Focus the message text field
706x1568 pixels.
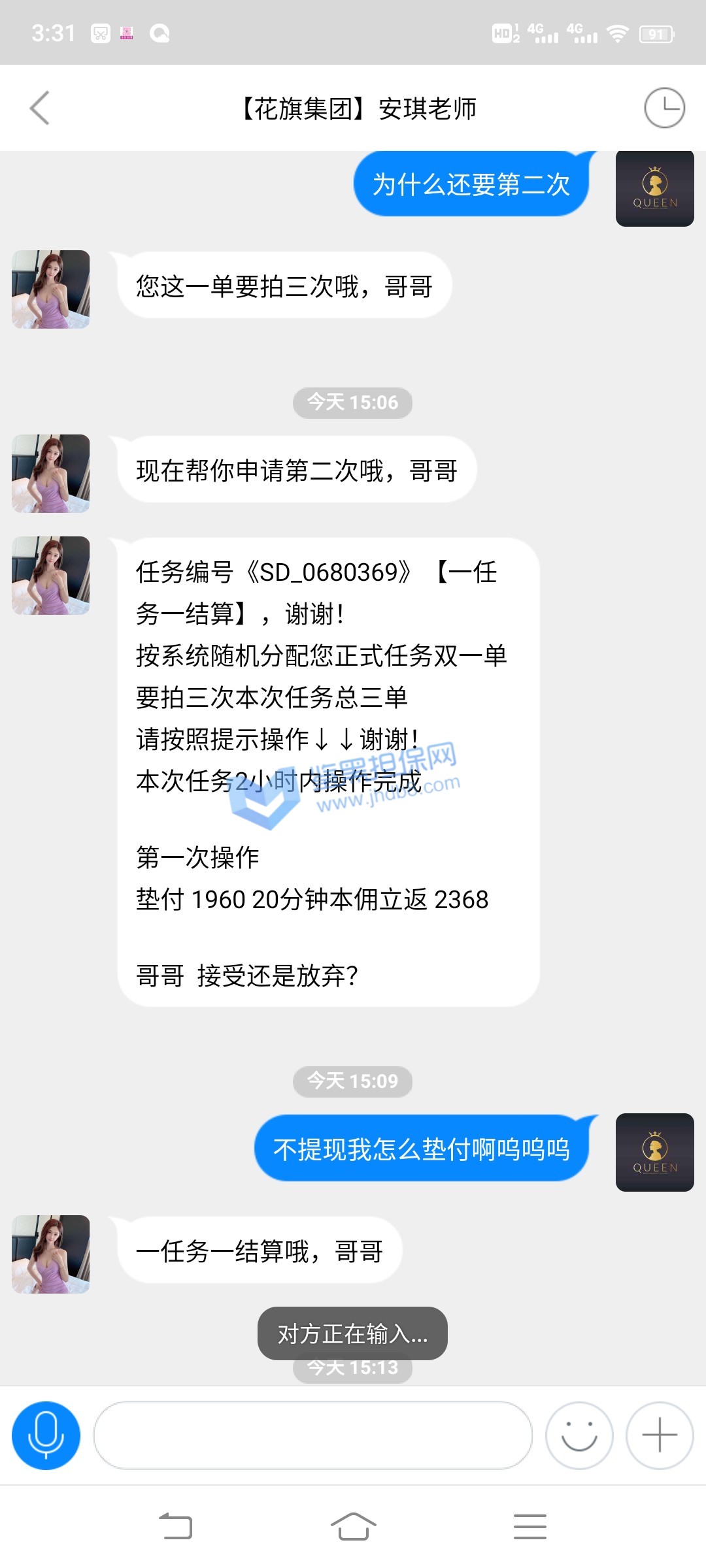pyautogui.click(x=312, y=1435)
